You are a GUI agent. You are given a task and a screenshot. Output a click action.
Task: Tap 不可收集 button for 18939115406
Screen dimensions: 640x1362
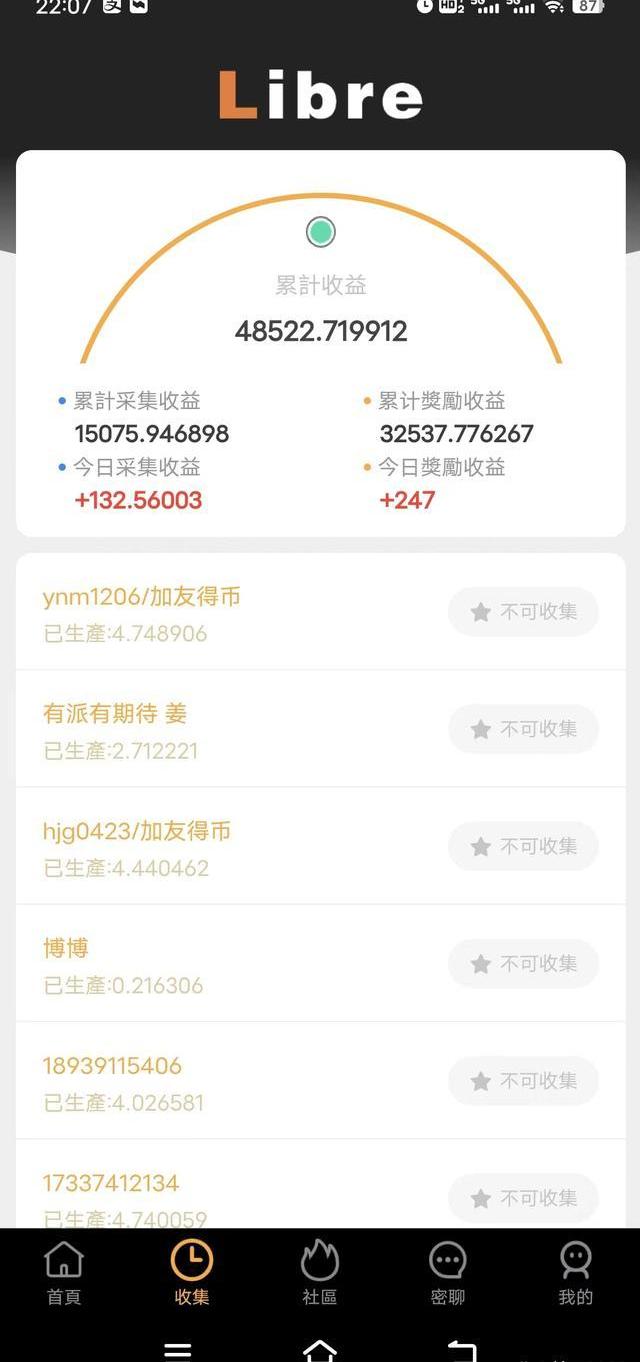[x=523, y=1081]
